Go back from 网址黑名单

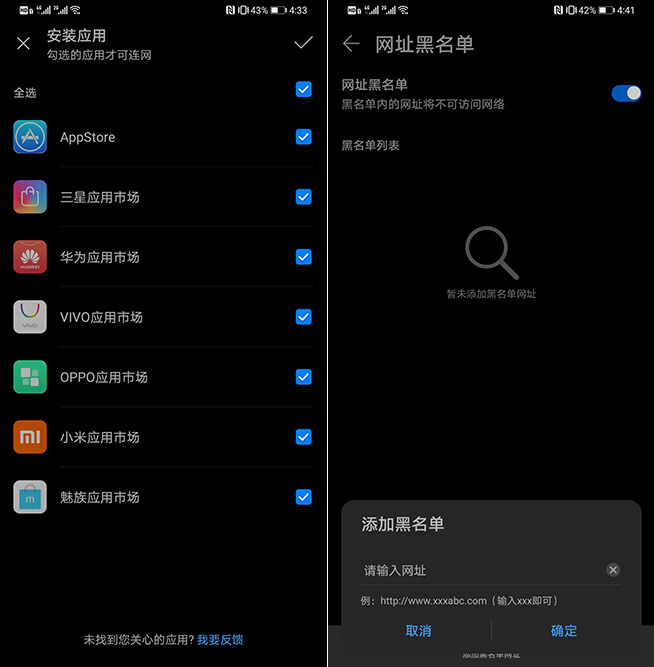[x=351, y=44]
